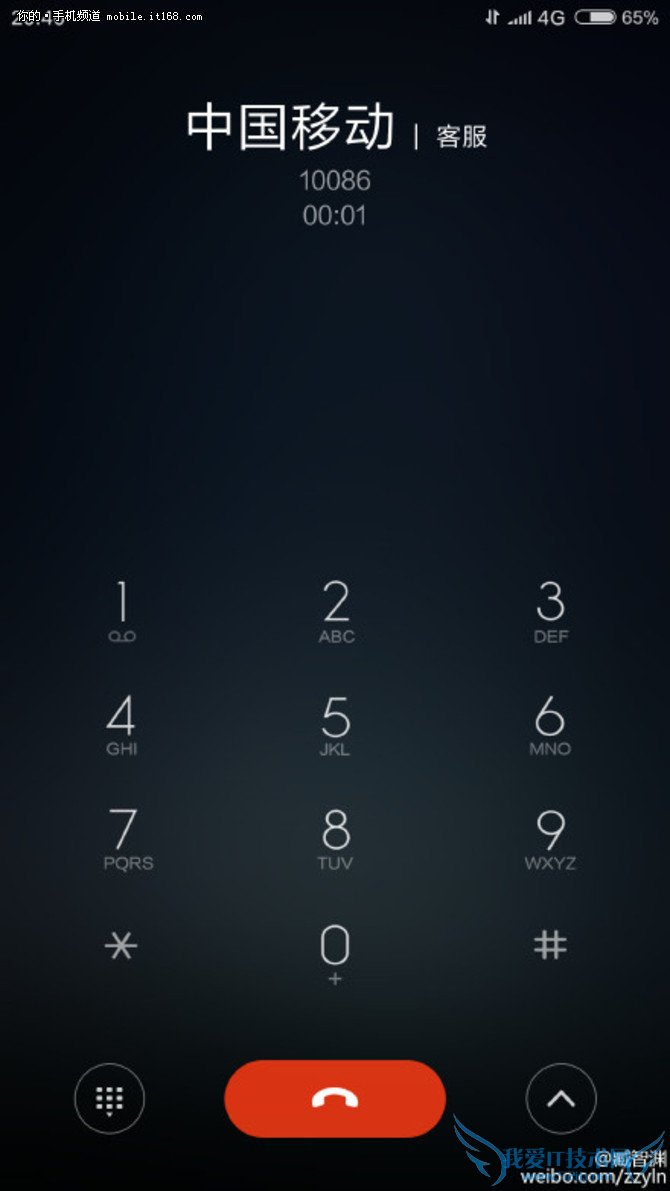Tap the star key
The height and width of the screenshot is (1191, 670).
(x=121, y=946)
